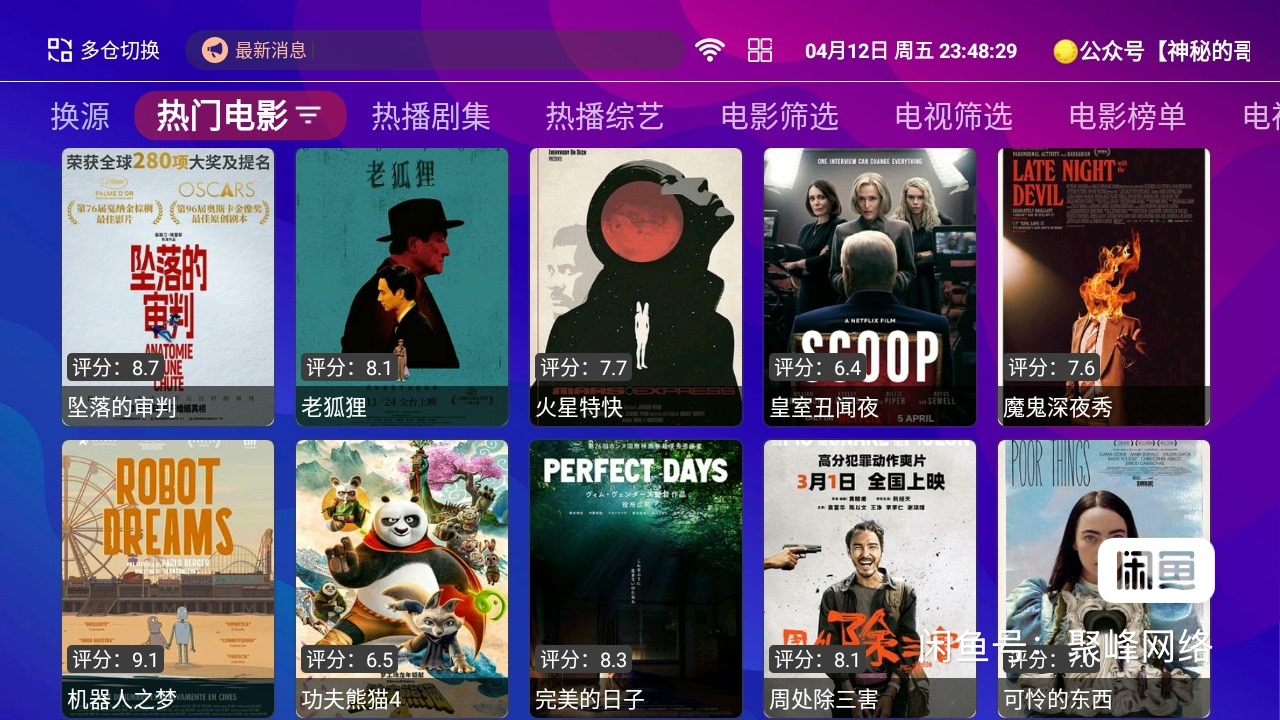Switch to 热播剧集 tab

(x=431, y=116)
